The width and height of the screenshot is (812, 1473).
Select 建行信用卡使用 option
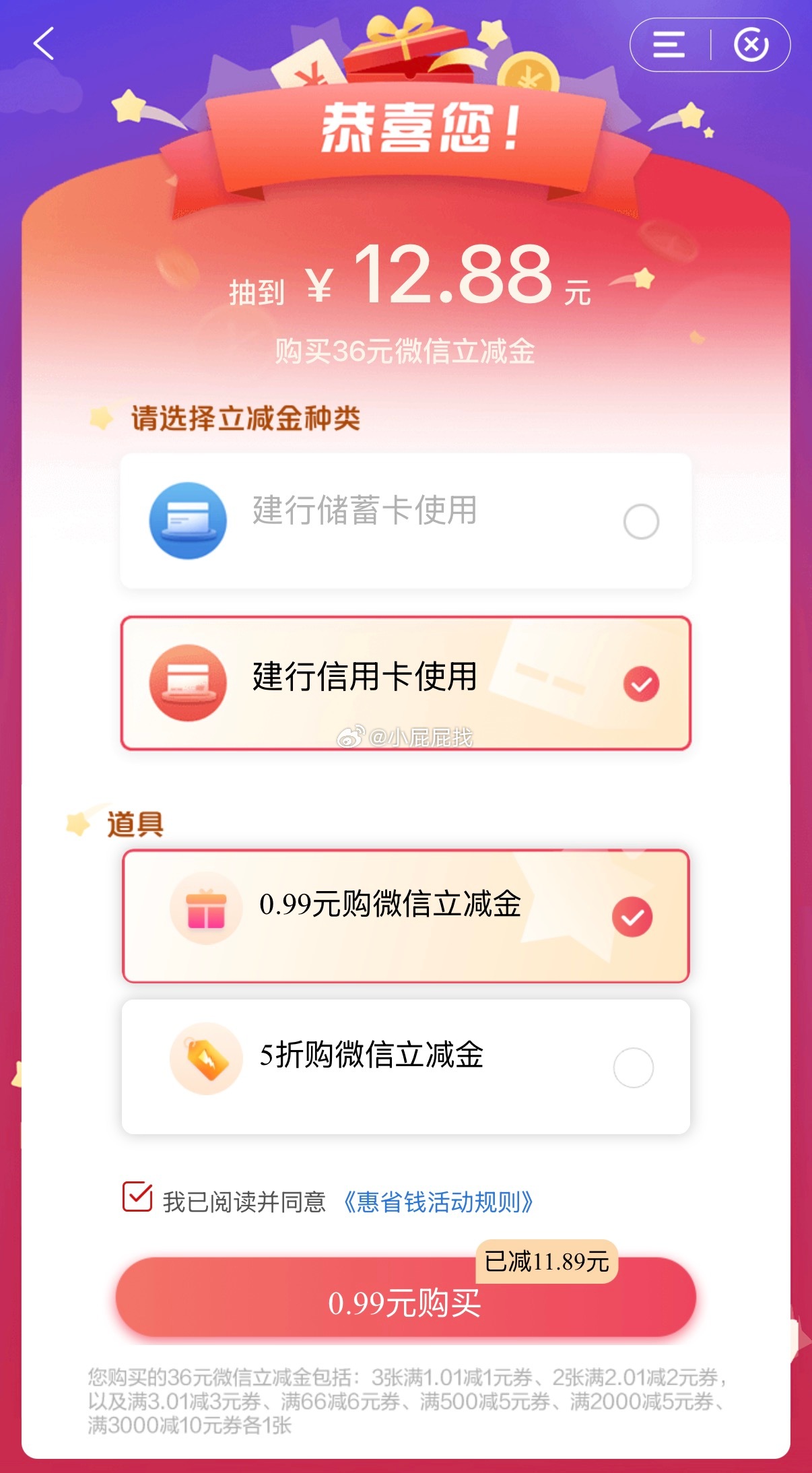405,682
